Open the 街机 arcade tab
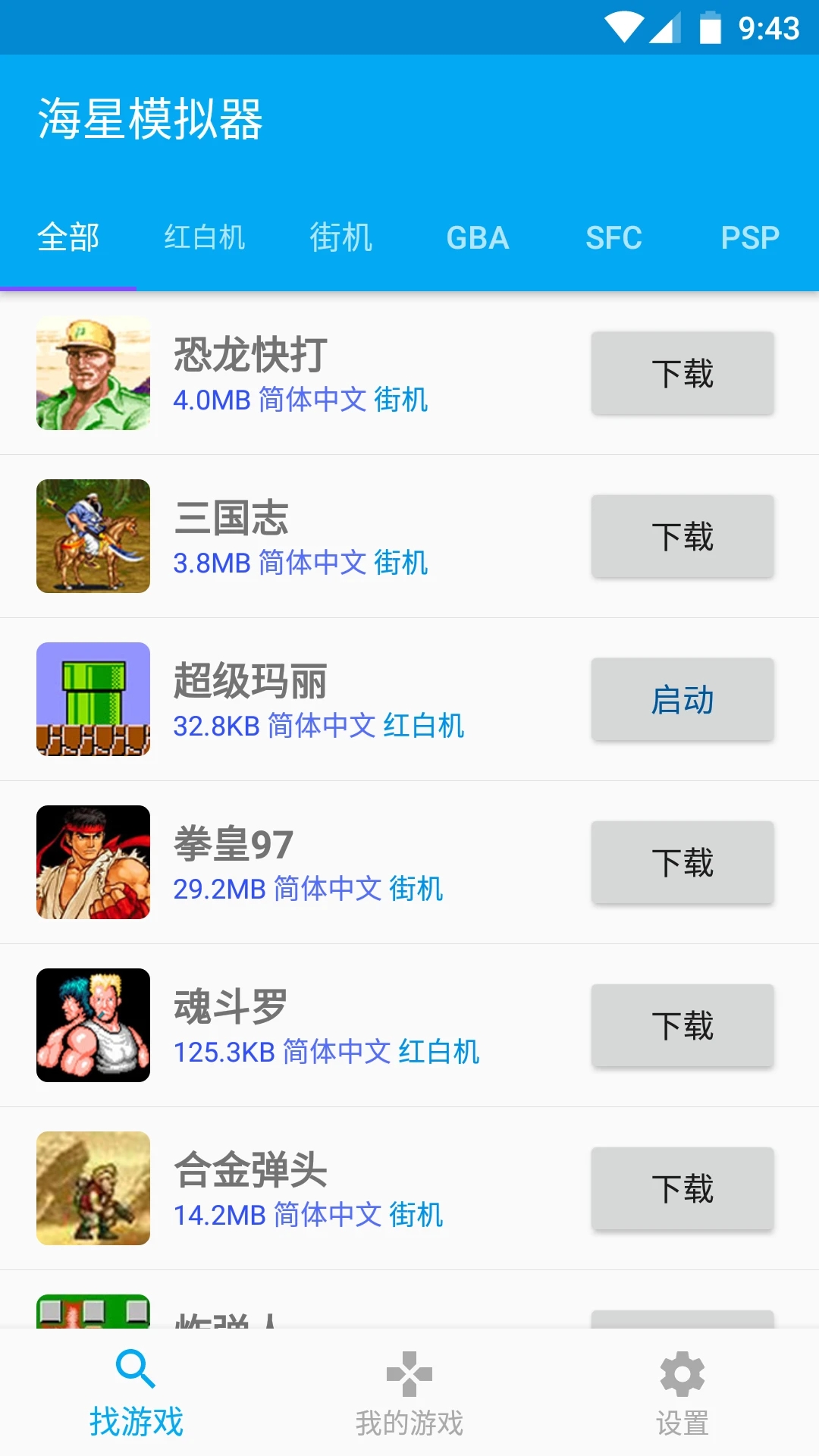Screen dimensions: 819x1456 (341, 237)
